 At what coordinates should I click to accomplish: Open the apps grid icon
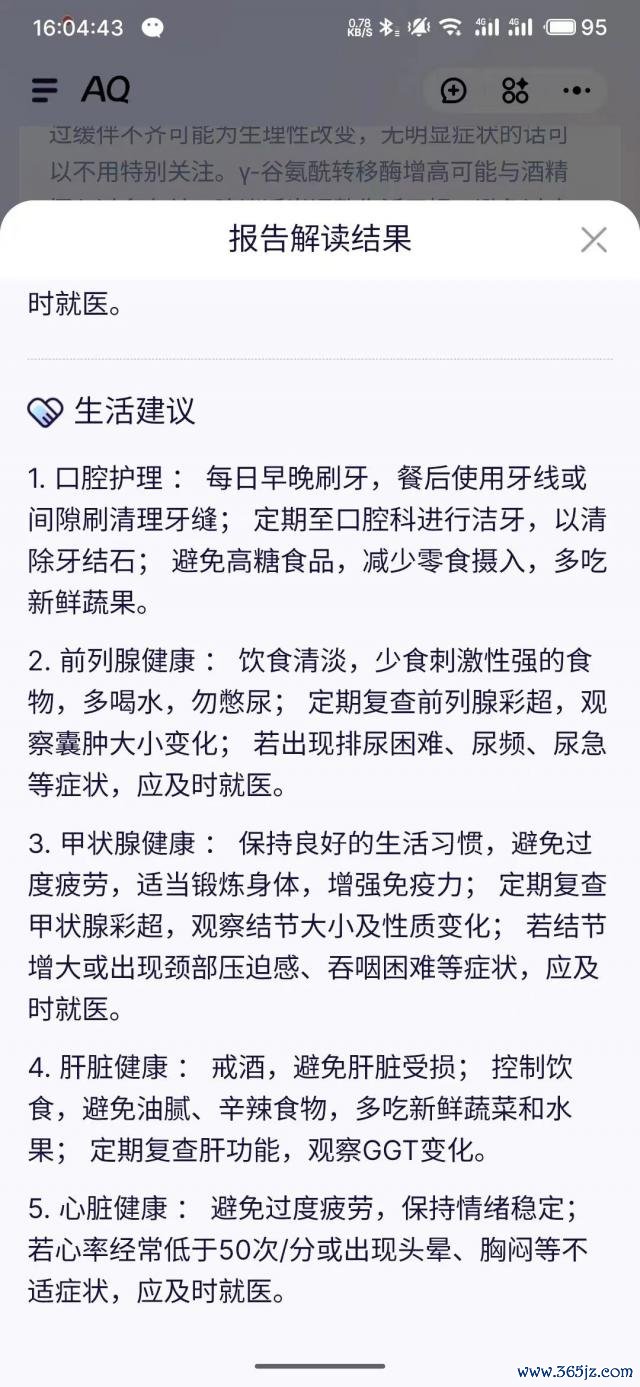tap(515, 91)
